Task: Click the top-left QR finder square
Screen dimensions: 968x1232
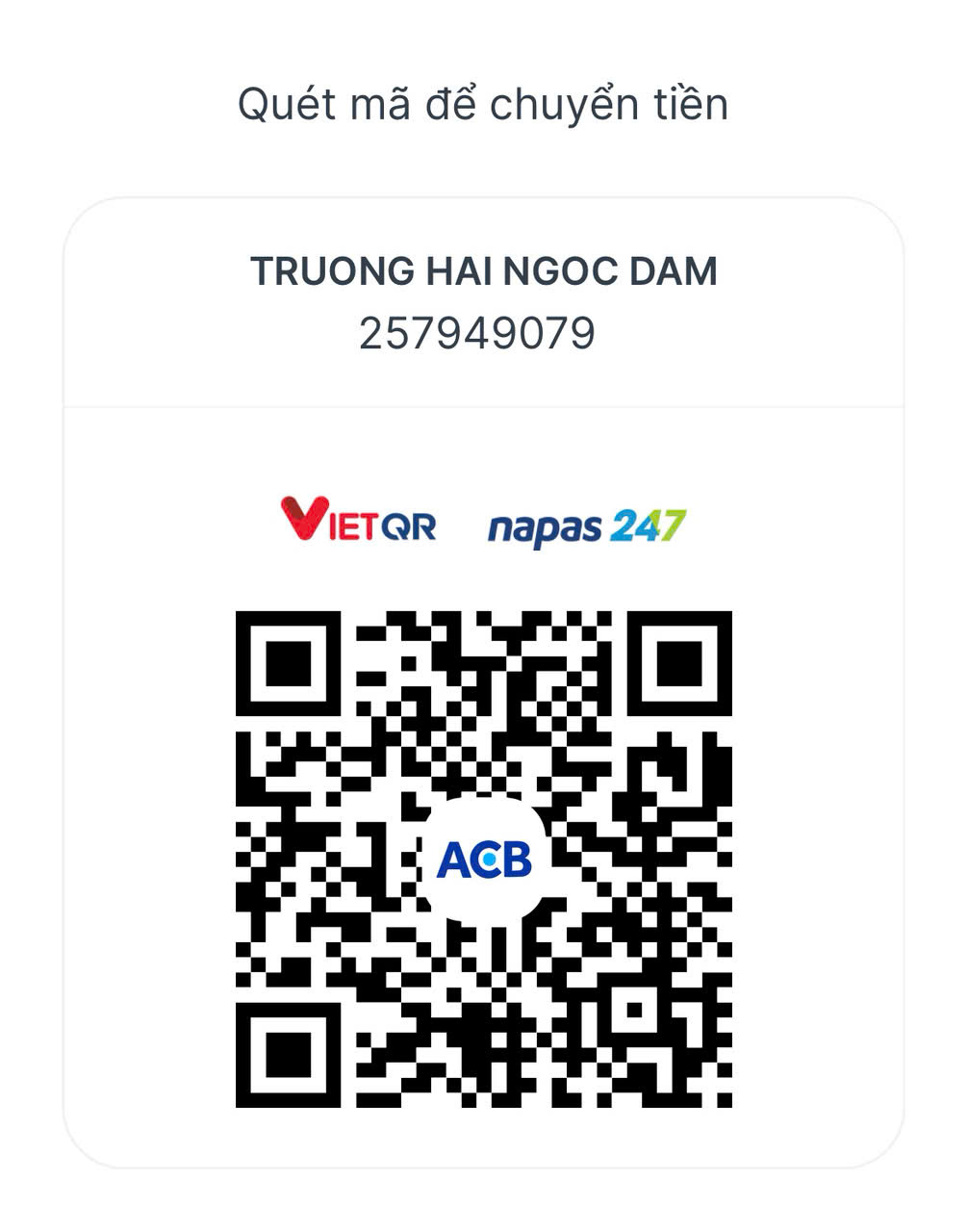Action: coord(287,664)
